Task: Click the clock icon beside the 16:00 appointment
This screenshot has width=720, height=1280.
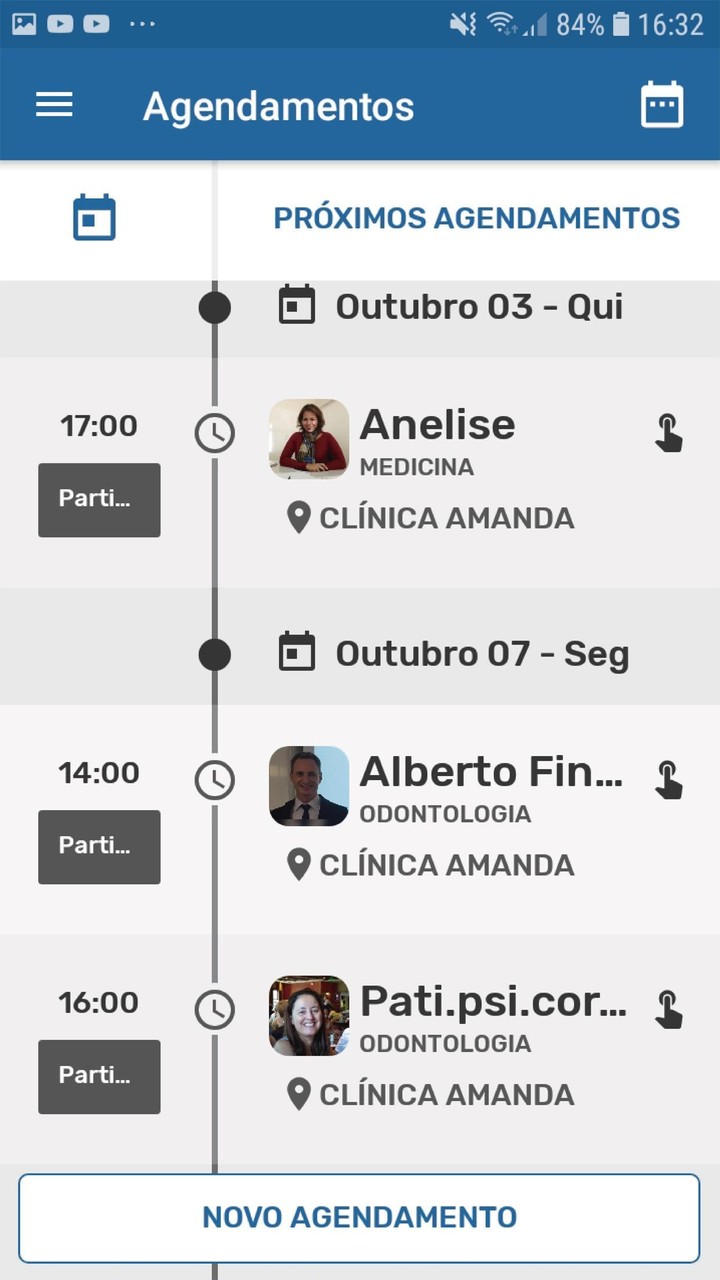Action: point(214,1009)
